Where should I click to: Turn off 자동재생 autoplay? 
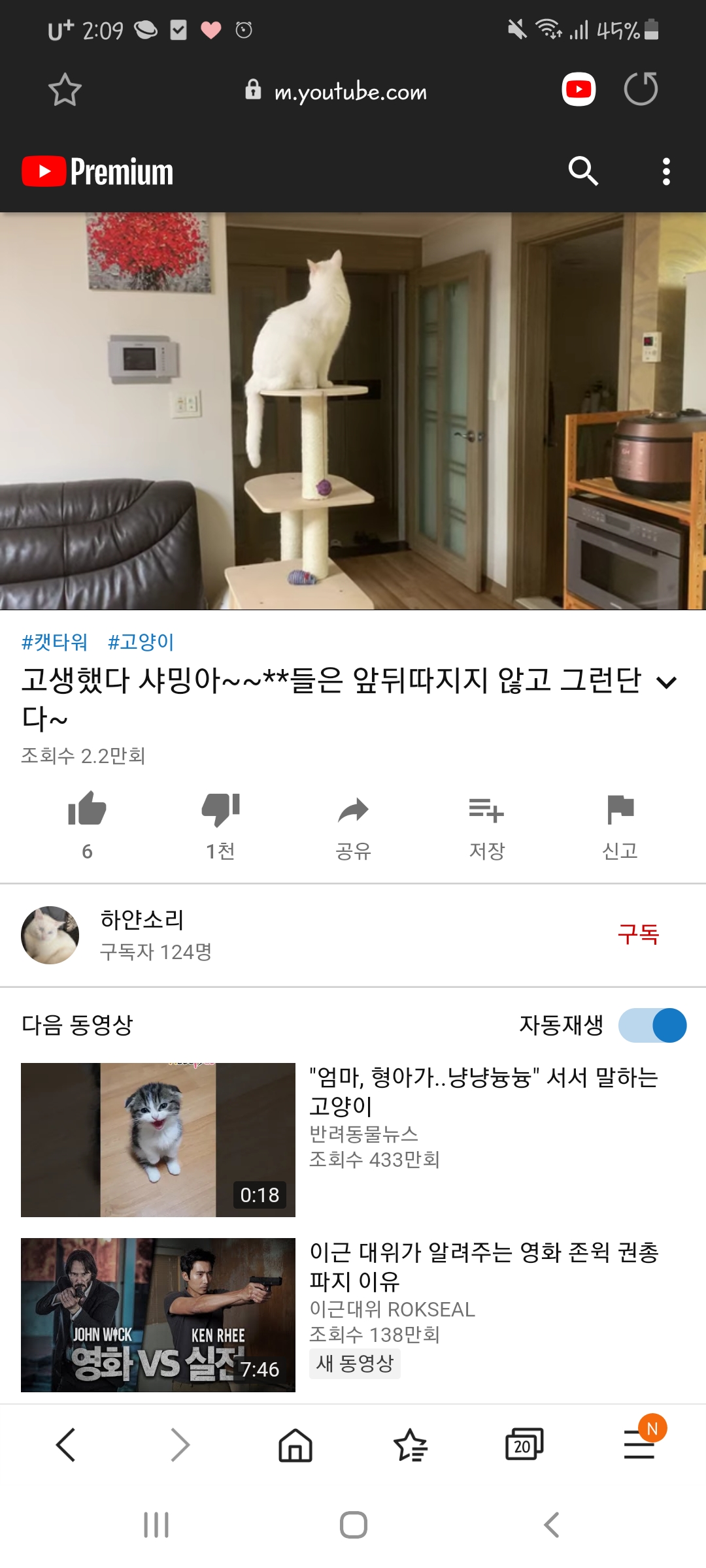tap(652, 1025)
